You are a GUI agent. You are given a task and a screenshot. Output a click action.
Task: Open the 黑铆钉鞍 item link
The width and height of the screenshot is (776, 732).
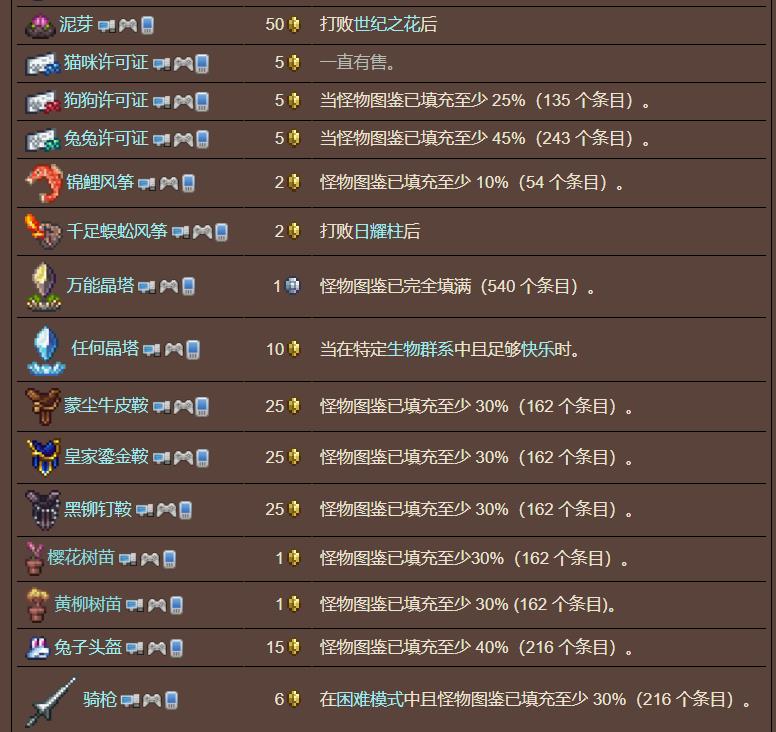[98, 510]
